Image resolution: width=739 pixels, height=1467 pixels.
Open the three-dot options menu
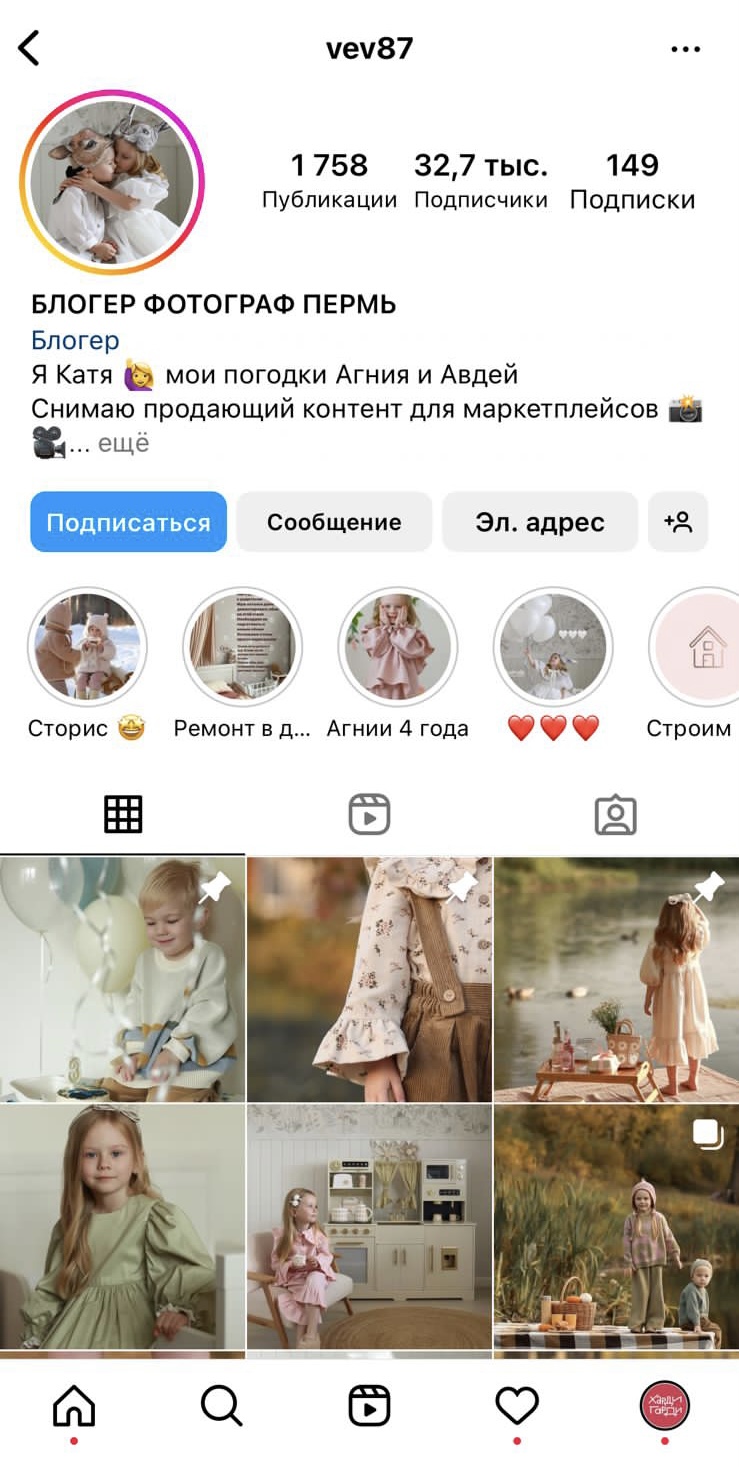[685, 49]
